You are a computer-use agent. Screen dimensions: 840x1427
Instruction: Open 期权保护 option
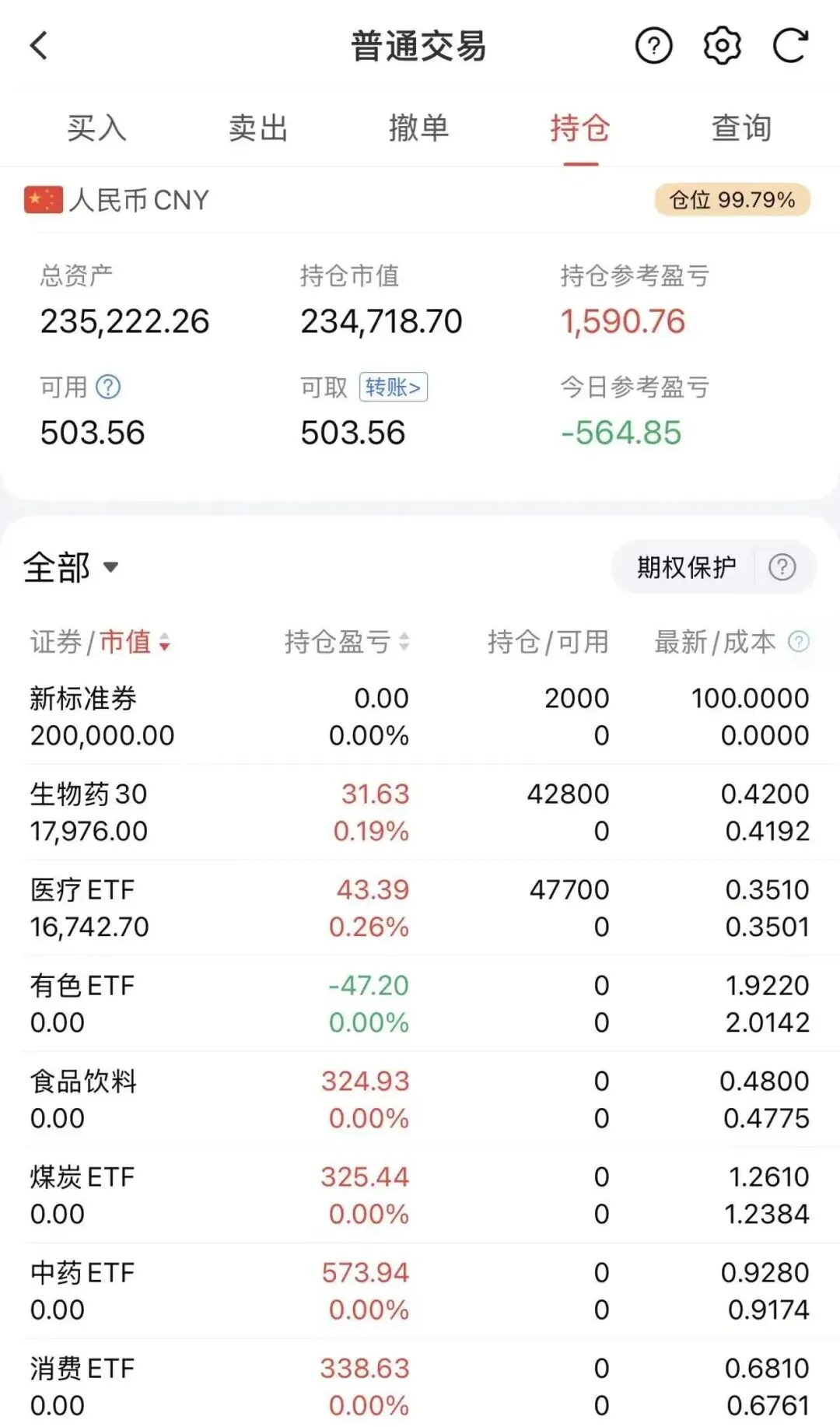pyautogui.click(x=686, y=567)
